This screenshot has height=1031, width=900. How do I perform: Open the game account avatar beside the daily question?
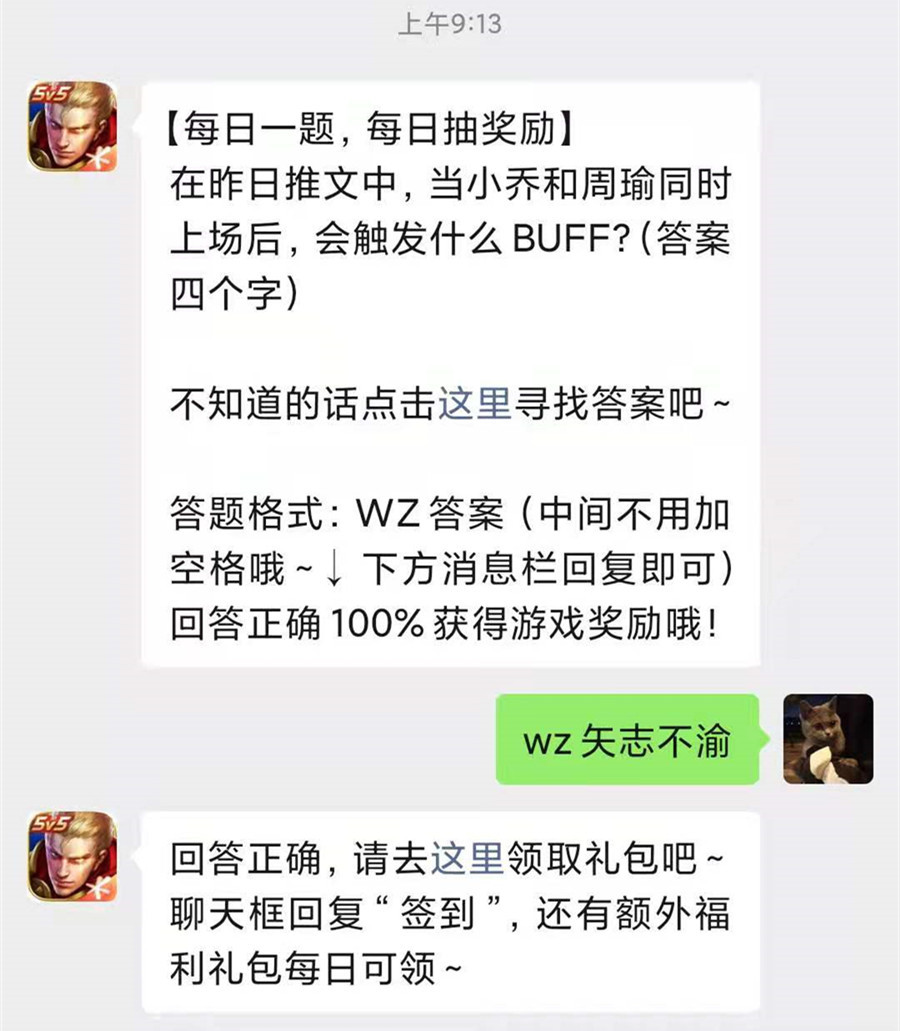pos(72,127)
